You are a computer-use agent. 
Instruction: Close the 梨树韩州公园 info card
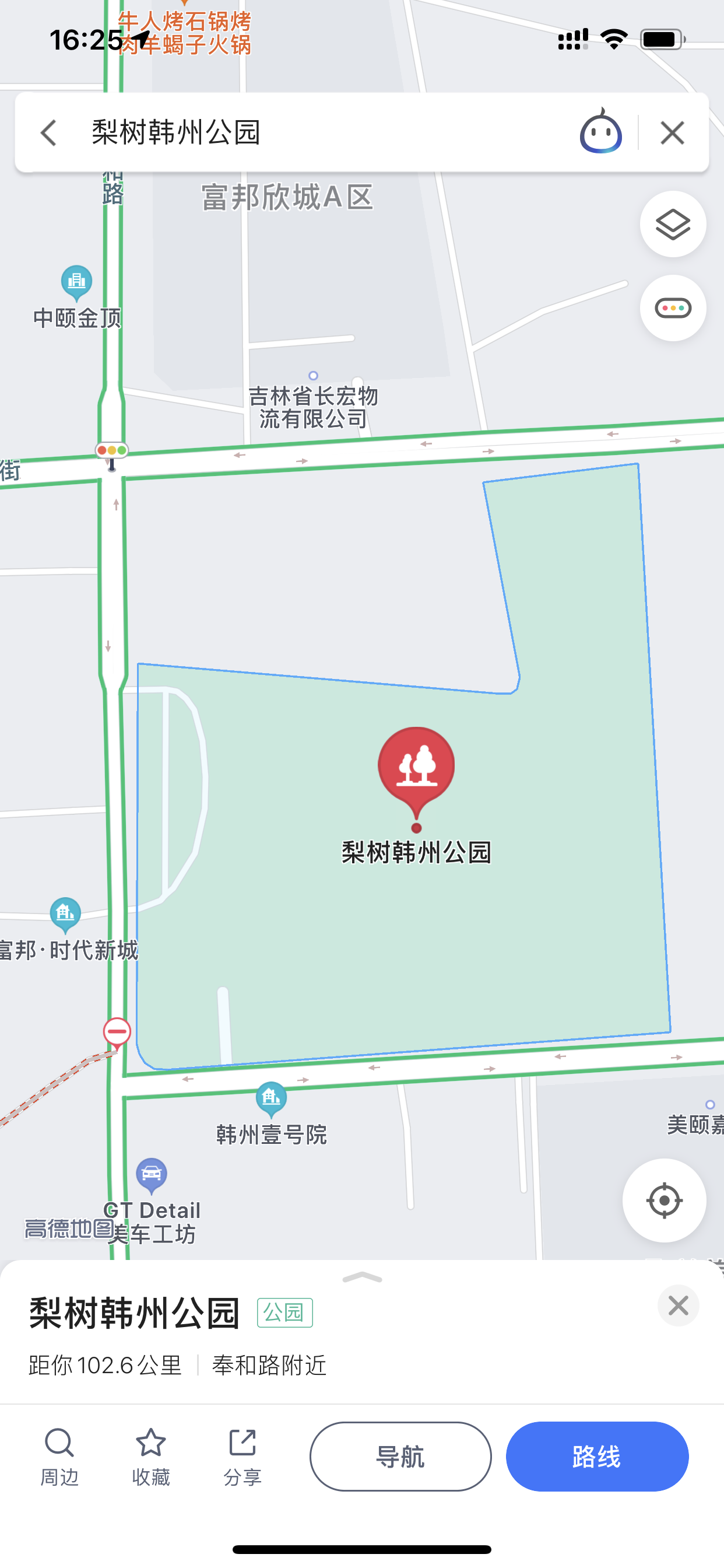tap(678, 1305)
